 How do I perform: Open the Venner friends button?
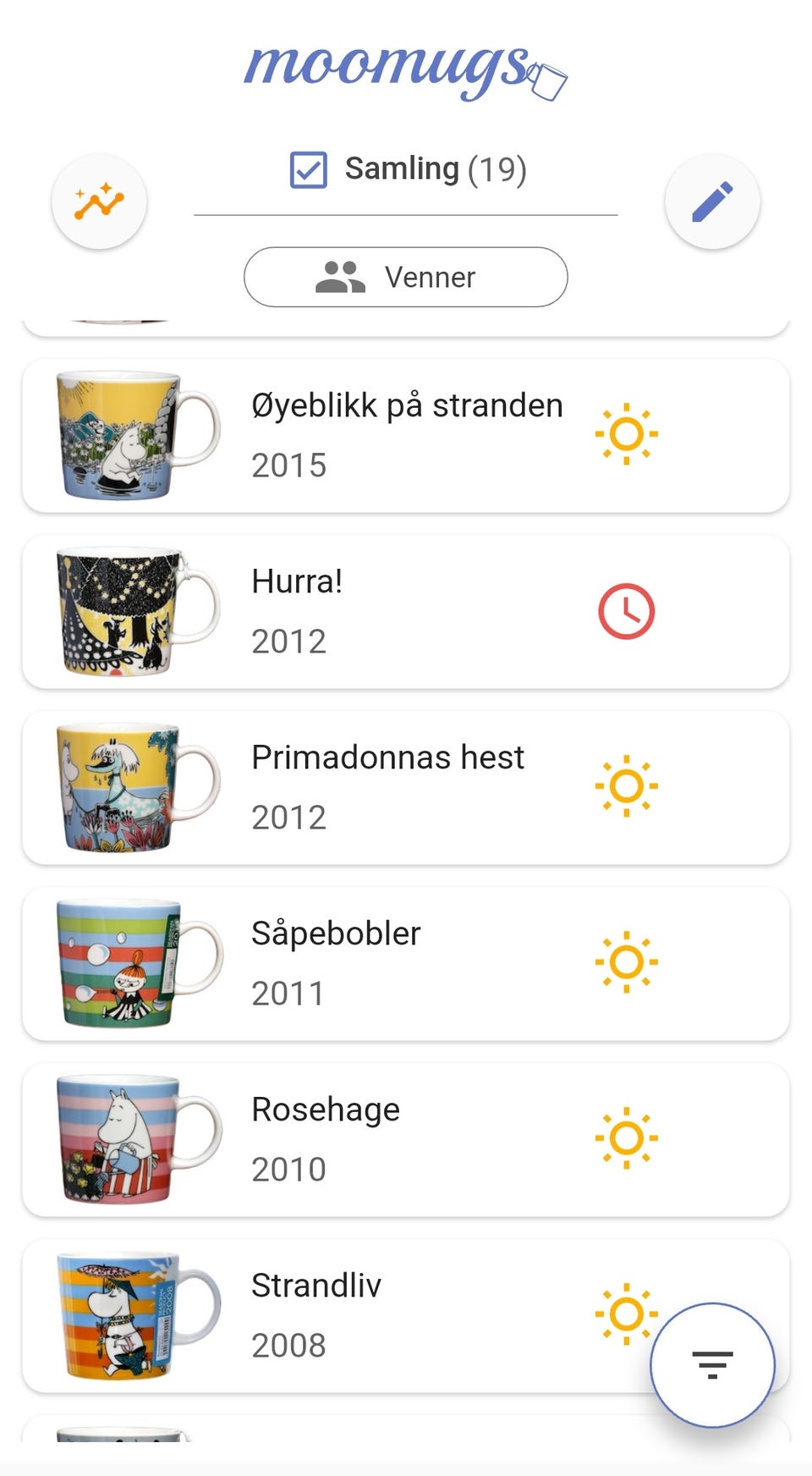(406, 277)
